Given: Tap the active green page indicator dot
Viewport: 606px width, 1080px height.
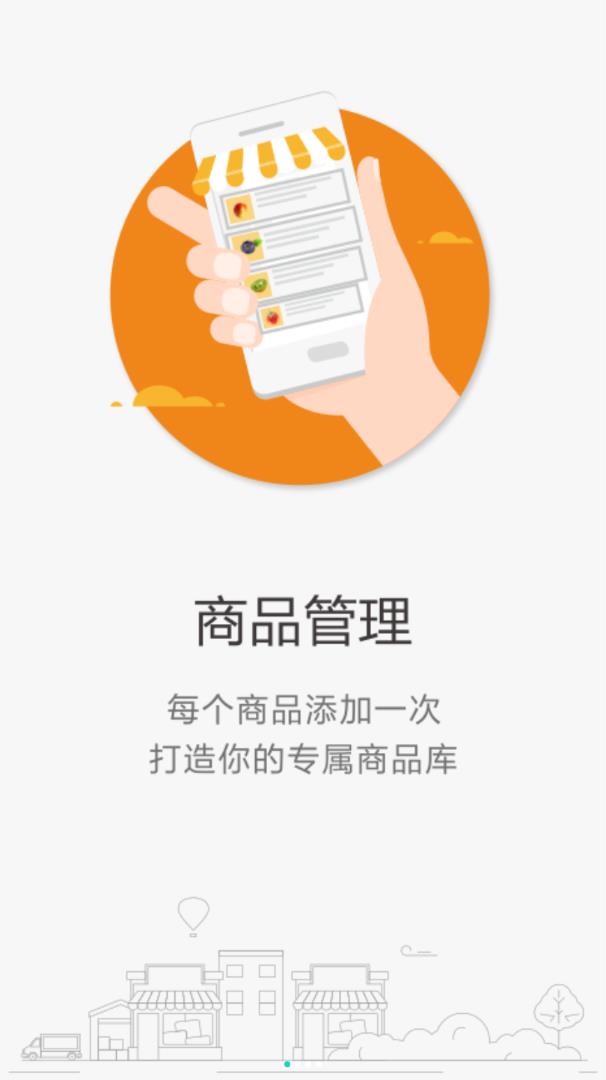Looking at the screenshot, I should 287,1064.
